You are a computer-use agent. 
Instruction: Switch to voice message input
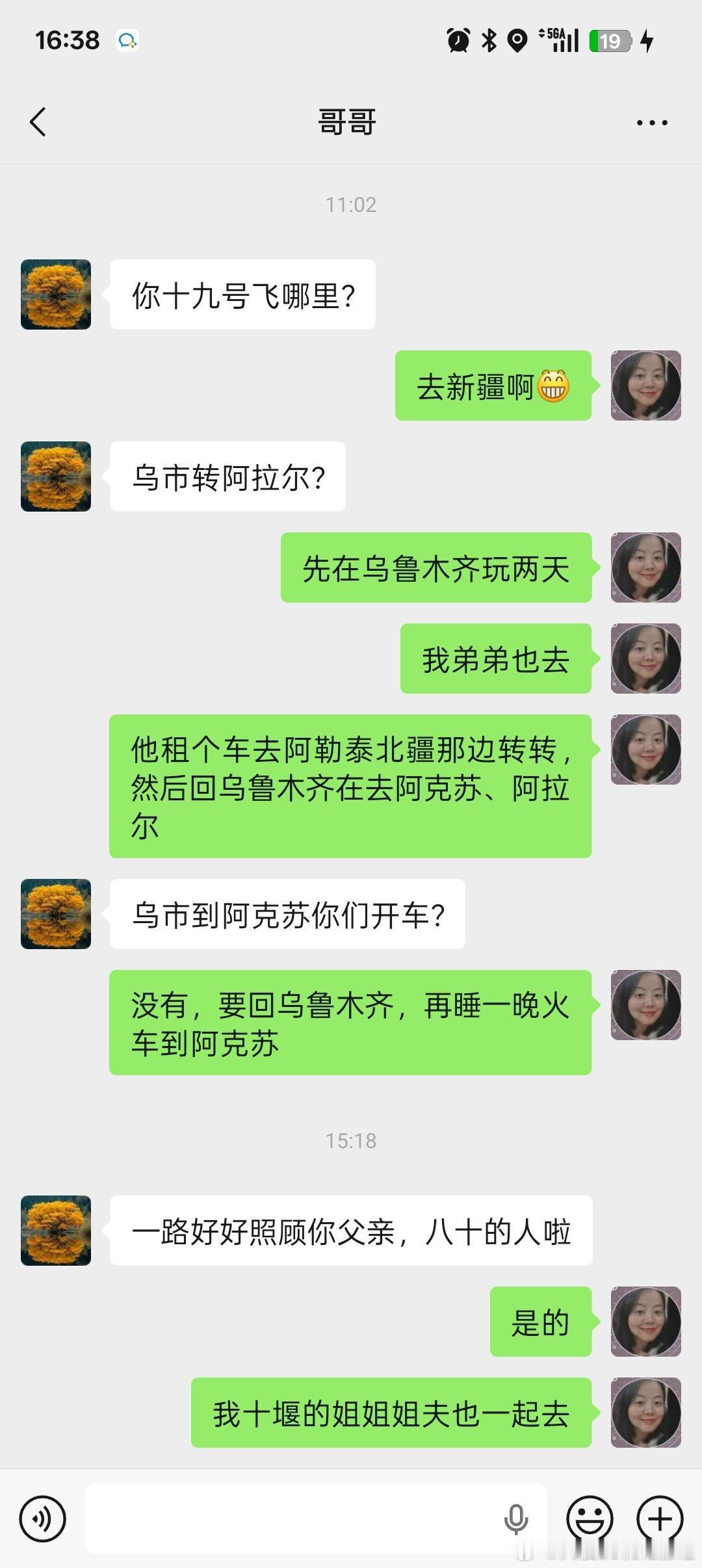pos(43,1519)
